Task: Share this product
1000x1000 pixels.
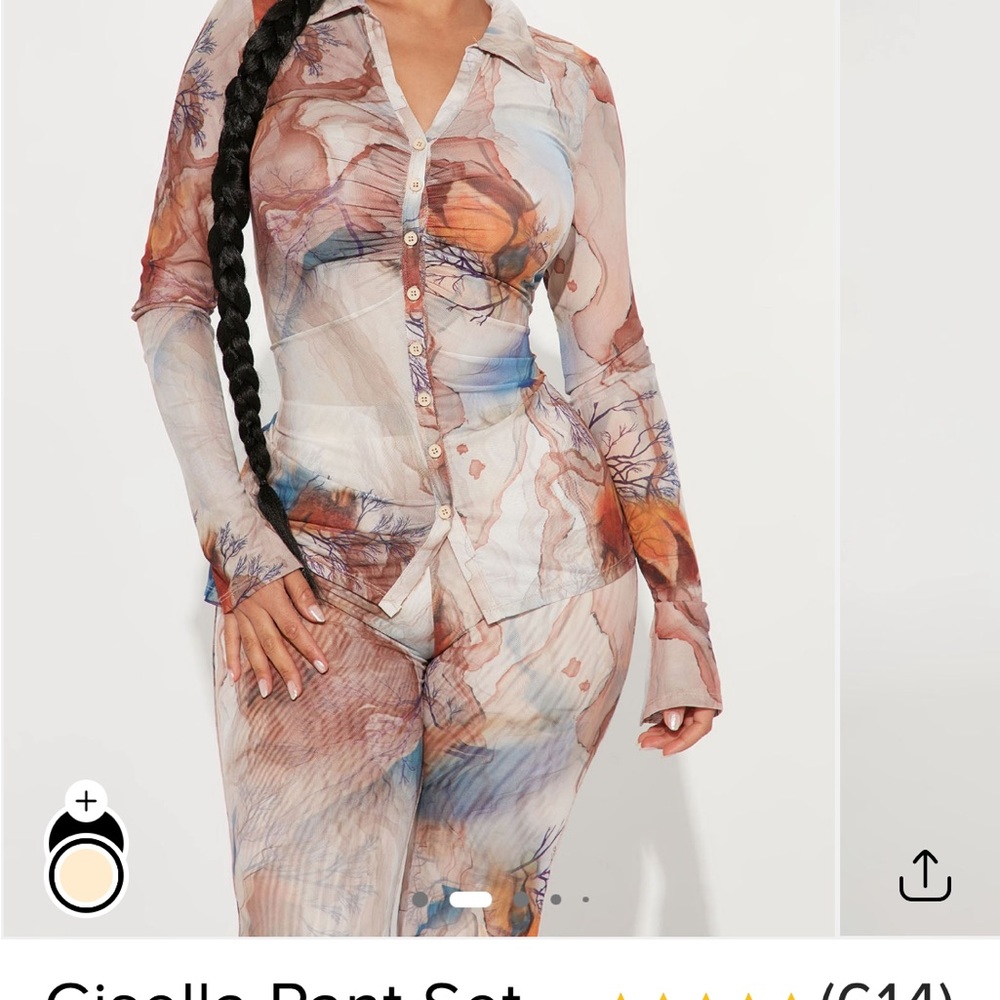Action: click(924, 875)
